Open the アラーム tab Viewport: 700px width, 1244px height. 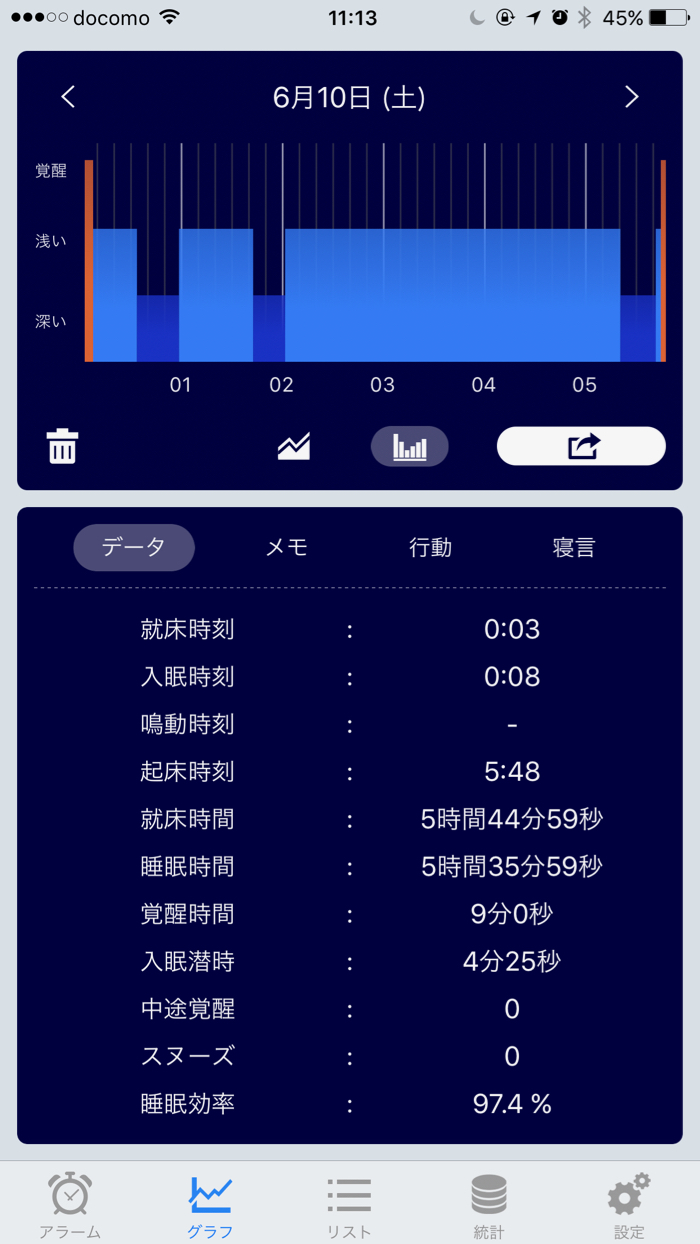point(70,1204)
